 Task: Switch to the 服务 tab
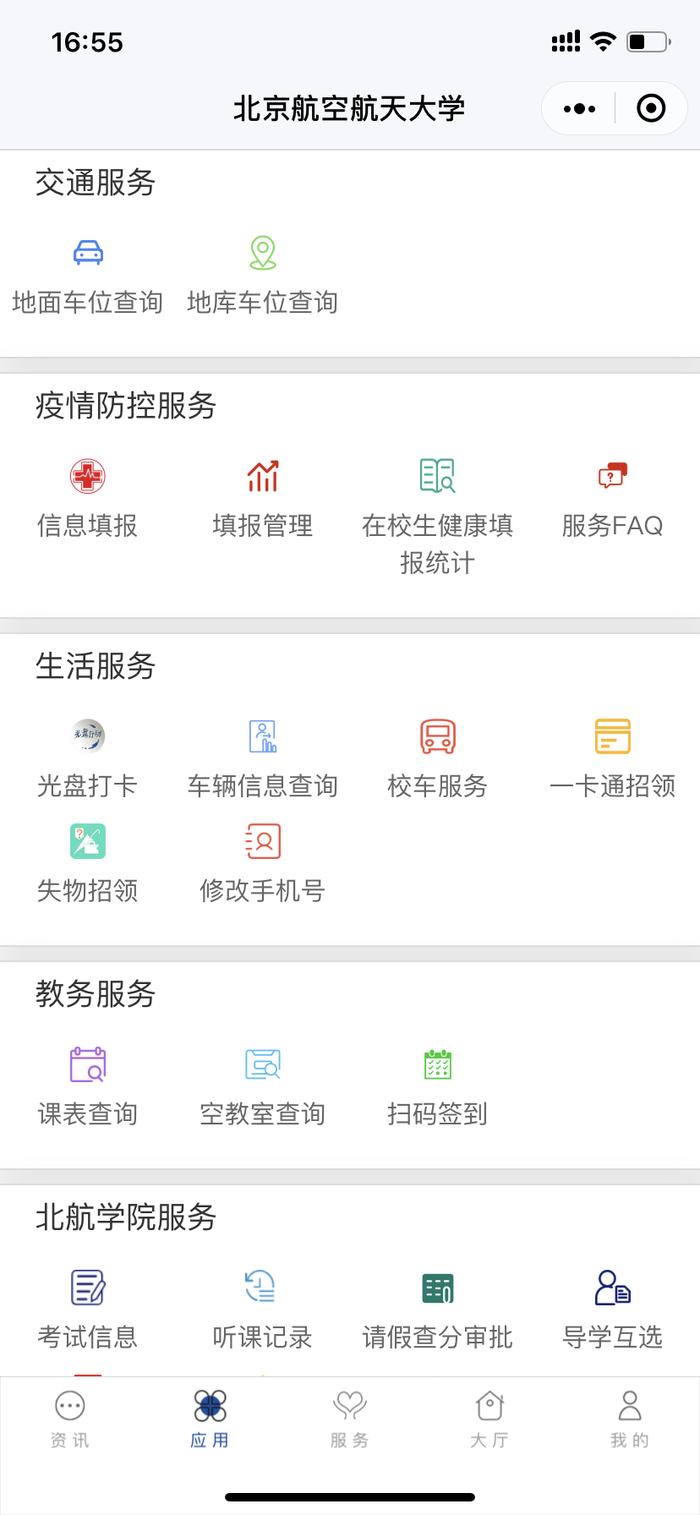(350, 1419)
